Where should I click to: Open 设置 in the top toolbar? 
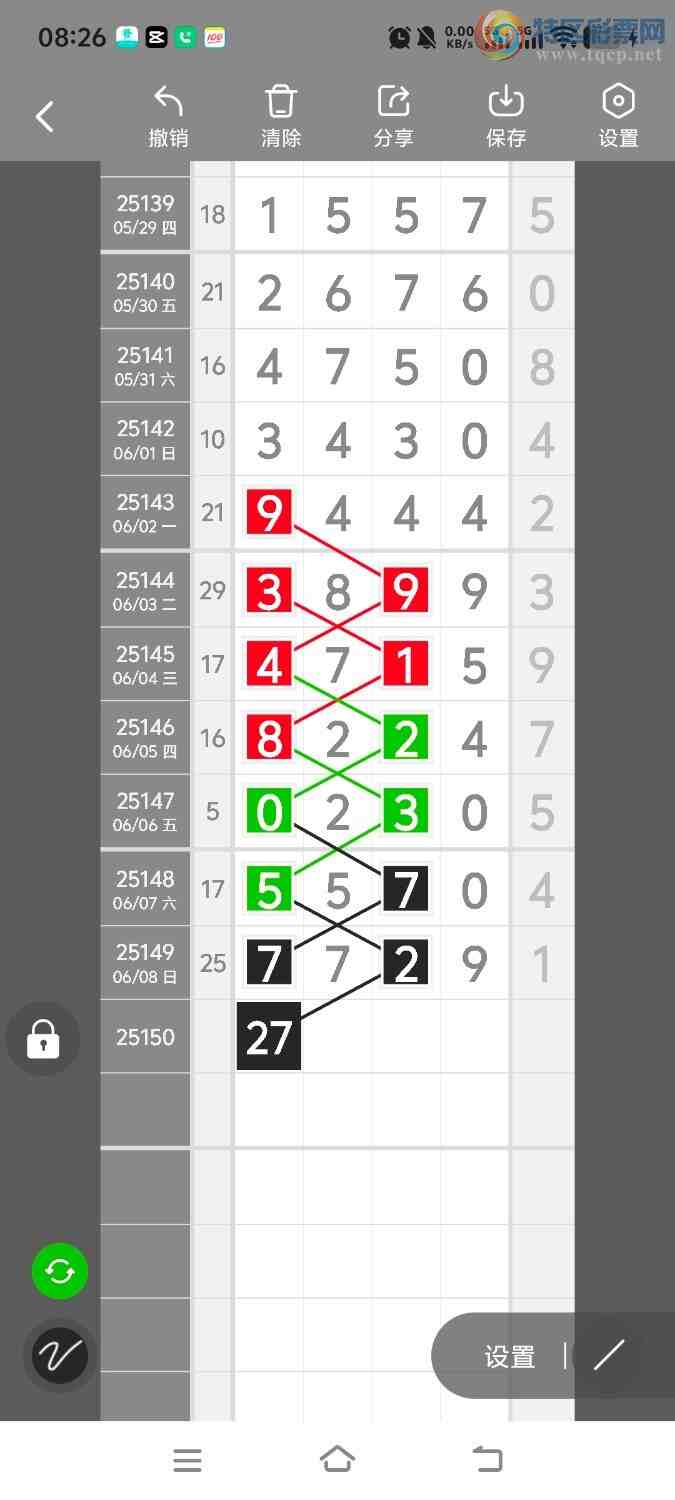point(618,117)
